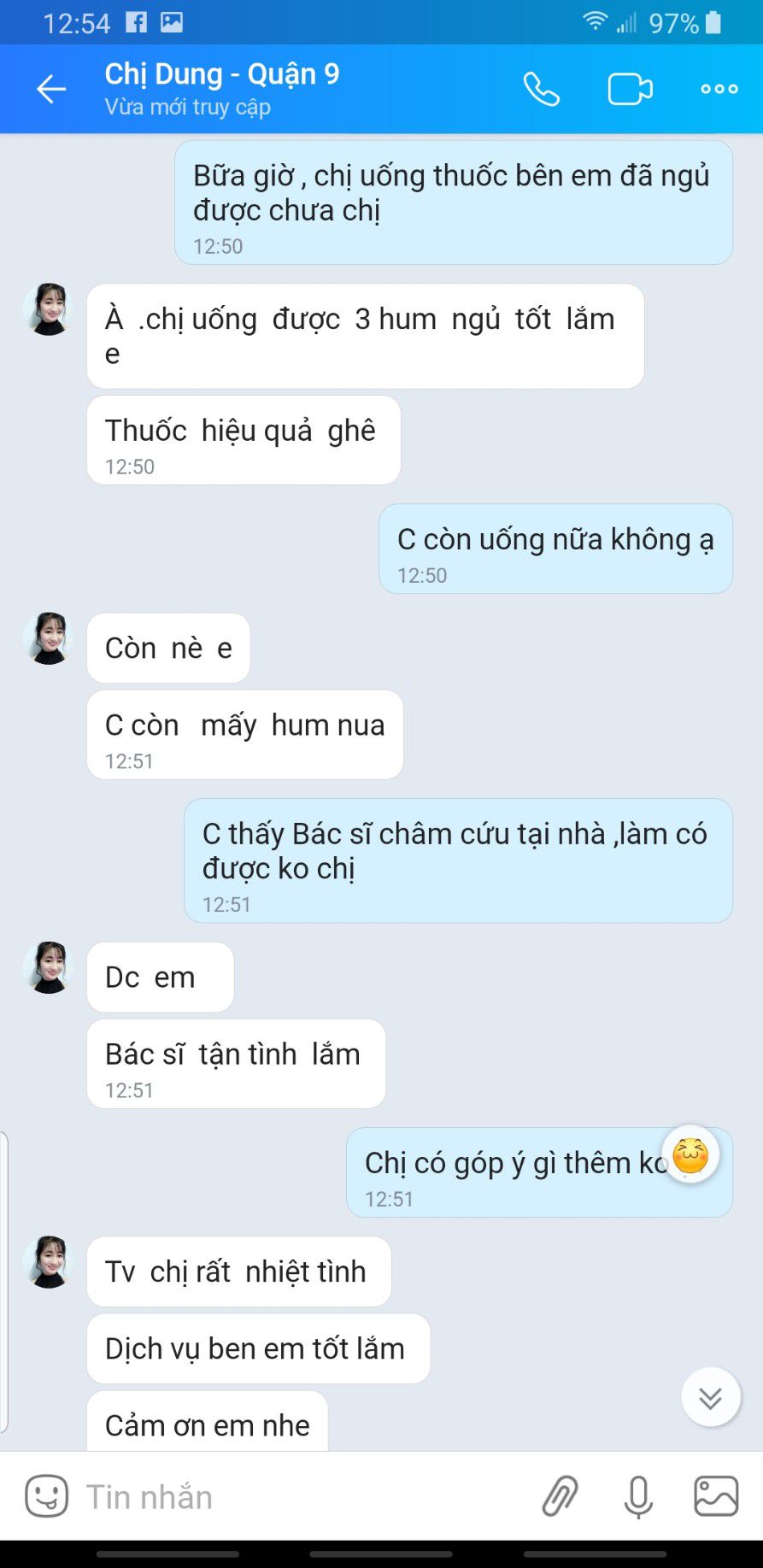Open the photo gallery picker

coord(716,1496)
